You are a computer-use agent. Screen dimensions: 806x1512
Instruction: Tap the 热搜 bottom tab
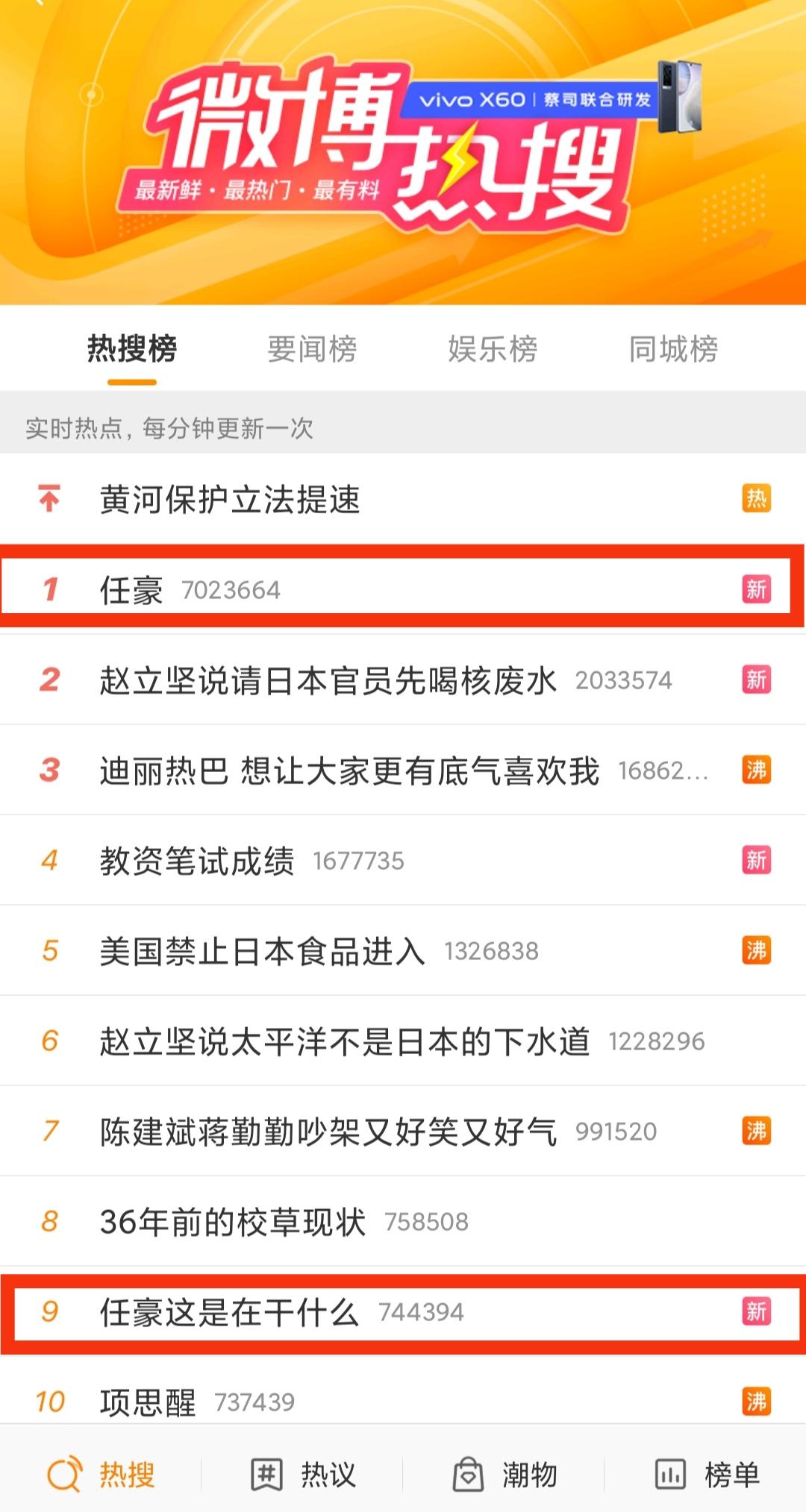click(101, 1475)
